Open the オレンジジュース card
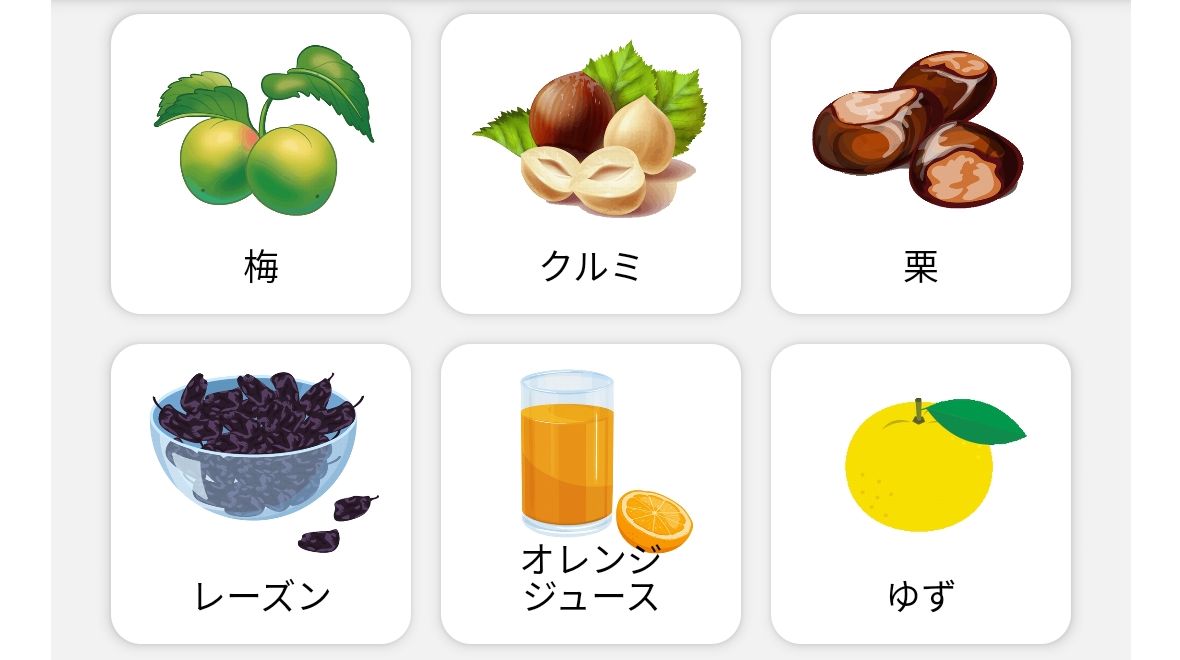Viewport: 1180px width, 660px height. pos(590,494)
